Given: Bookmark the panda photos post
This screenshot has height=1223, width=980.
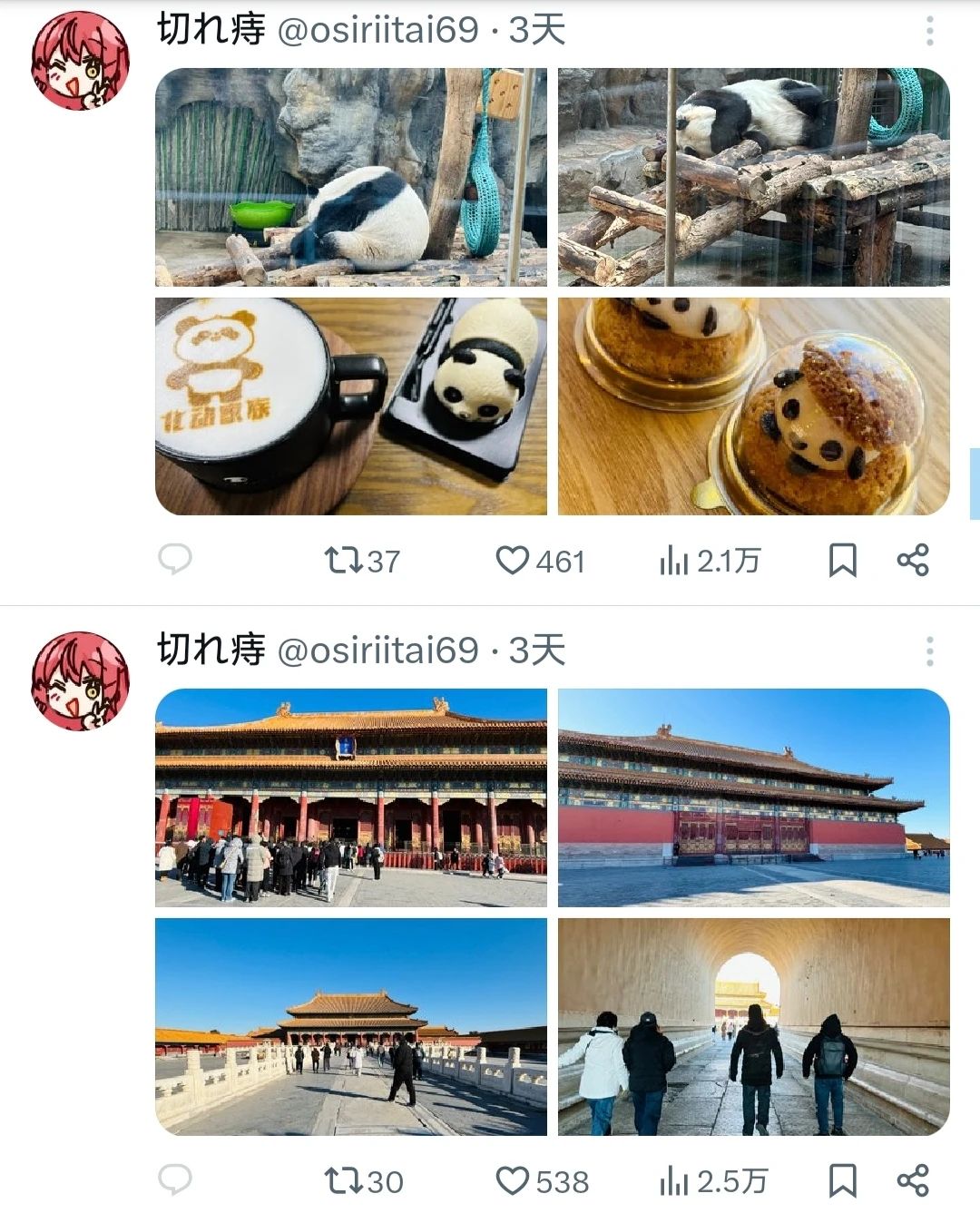Looking at the screenshot, I should coord(842,561).
